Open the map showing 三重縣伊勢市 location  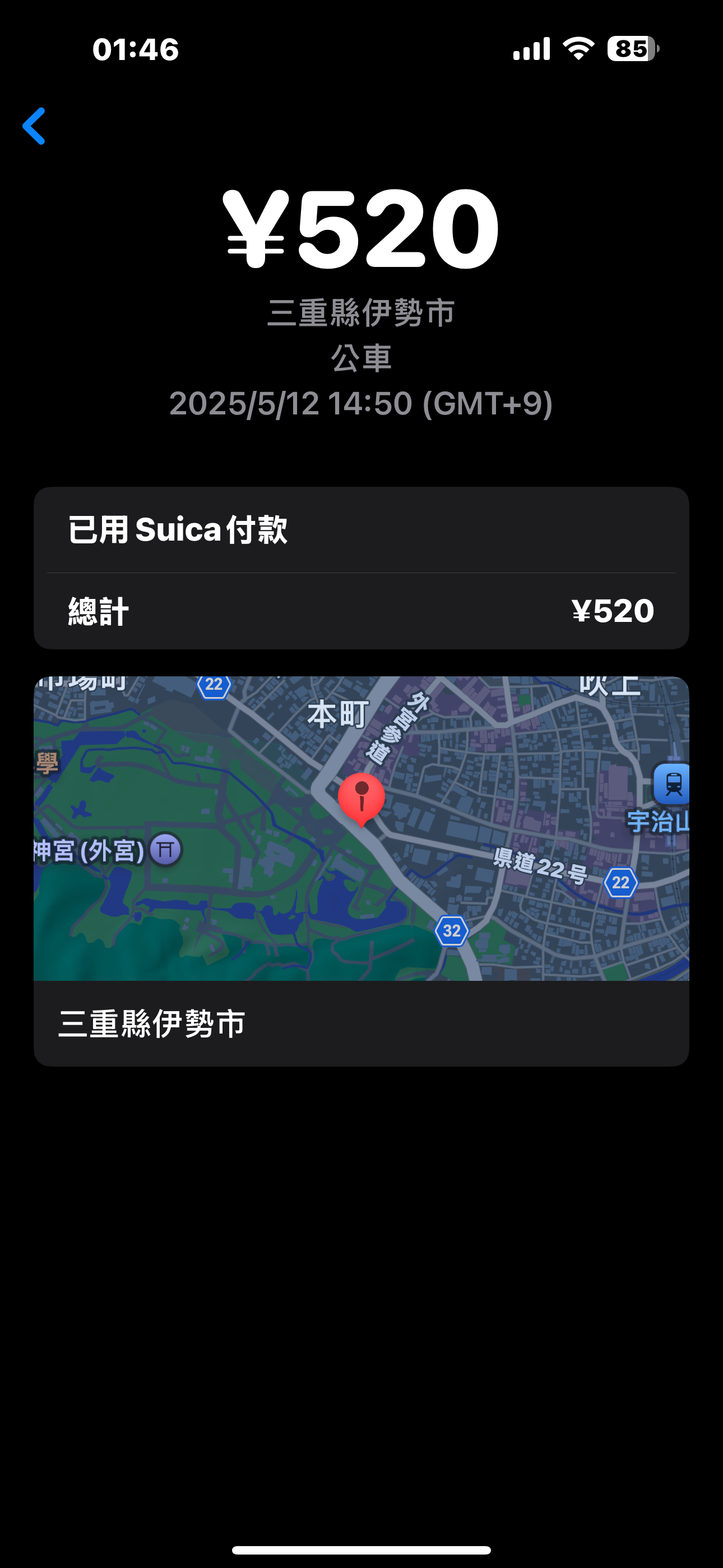(x=361, y=828)
